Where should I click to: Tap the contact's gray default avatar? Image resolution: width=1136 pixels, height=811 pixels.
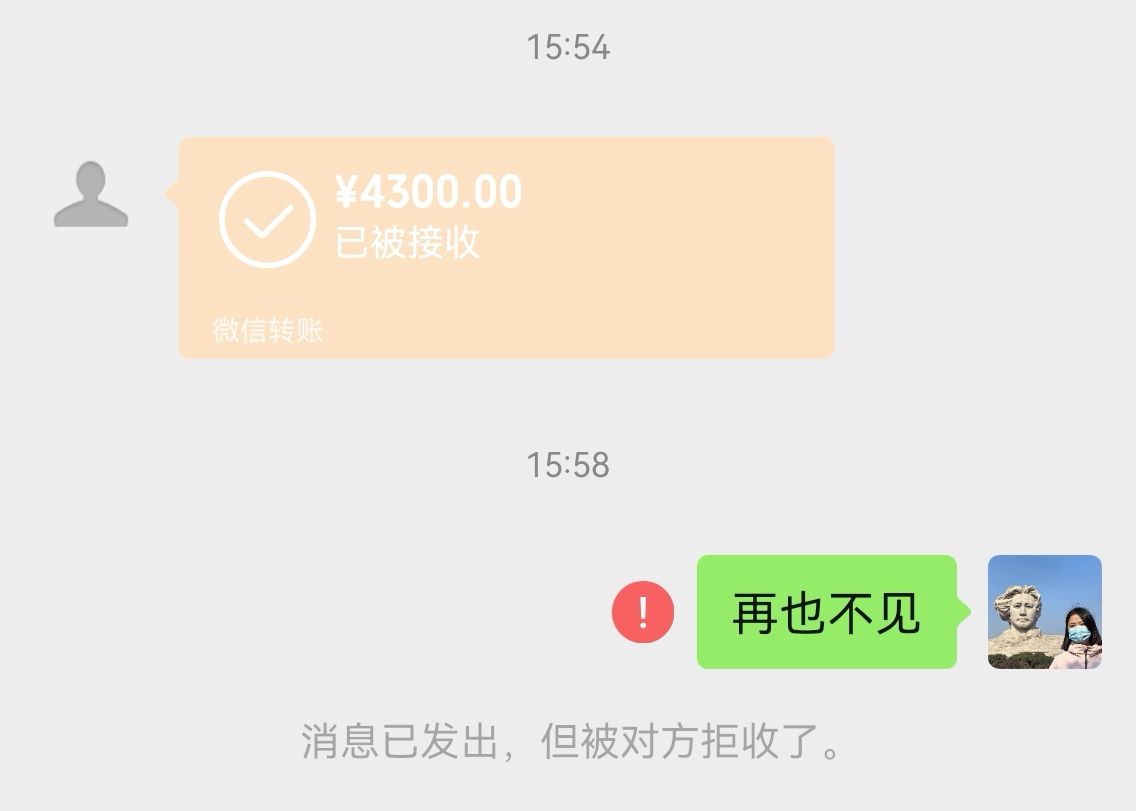(x=91, y=194)
